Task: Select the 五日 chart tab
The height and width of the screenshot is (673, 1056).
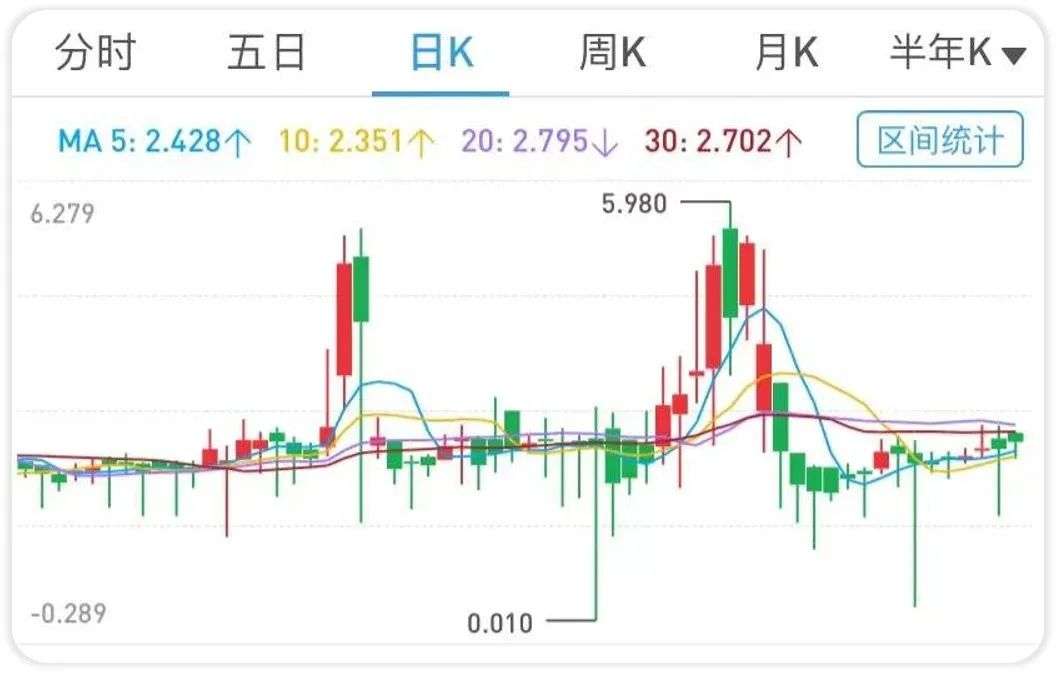Action: click(x=266, y=53)
